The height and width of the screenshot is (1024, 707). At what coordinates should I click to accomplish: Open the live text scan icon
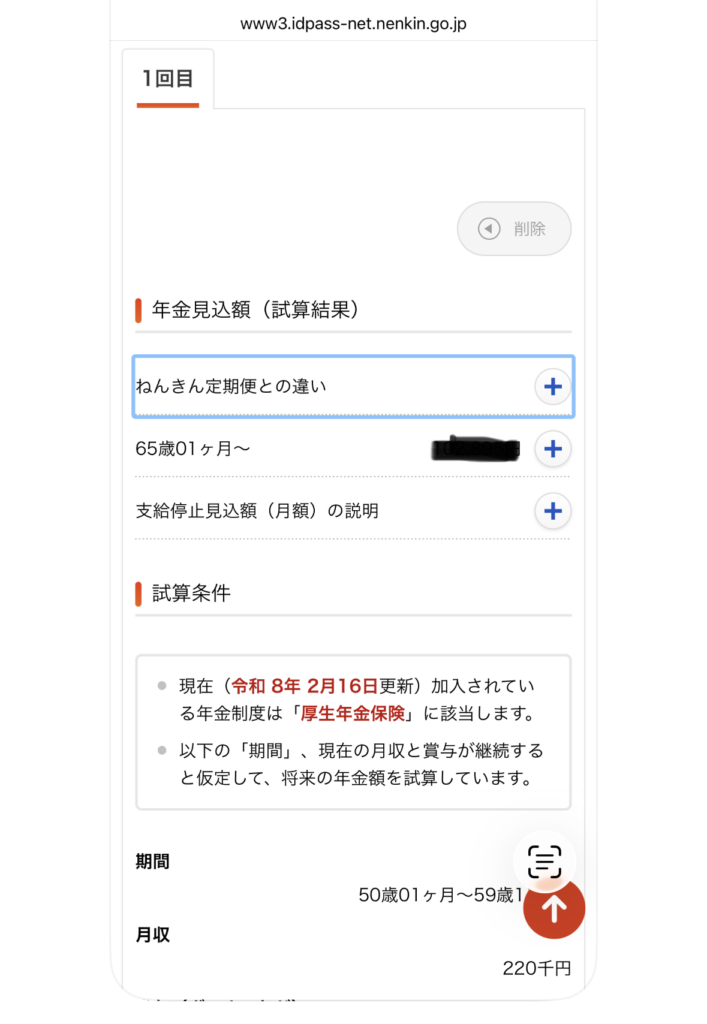click(x=544, y=860)
